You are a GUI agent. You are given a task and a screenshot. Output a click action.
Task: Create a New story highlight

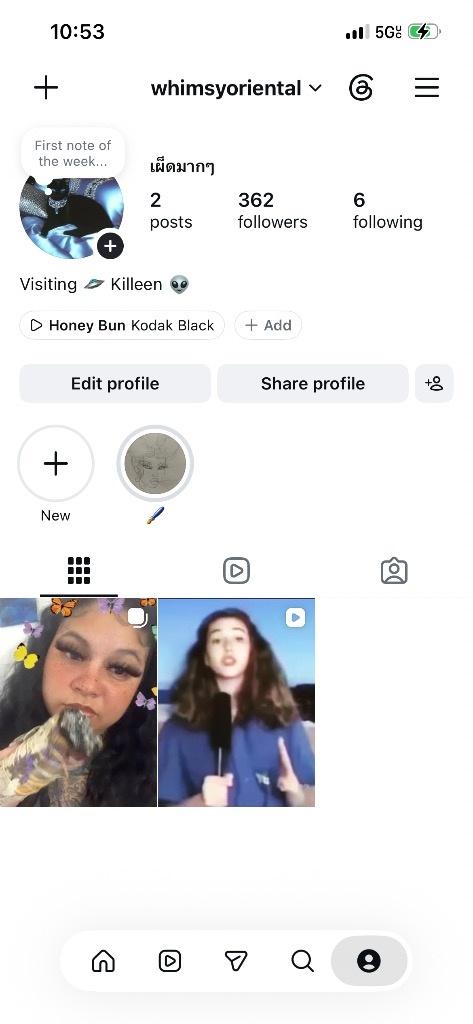pos(56,464)
